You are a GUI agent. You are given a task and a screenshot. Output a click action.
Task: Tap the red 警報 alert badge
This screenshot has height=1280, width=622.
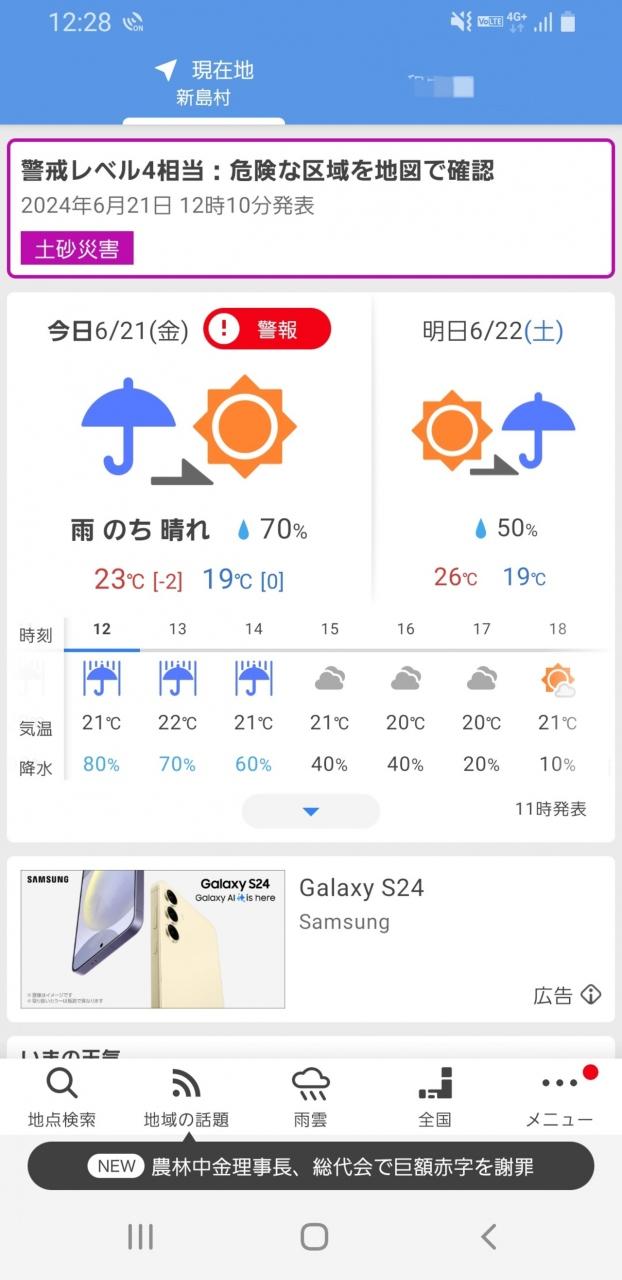267,329
